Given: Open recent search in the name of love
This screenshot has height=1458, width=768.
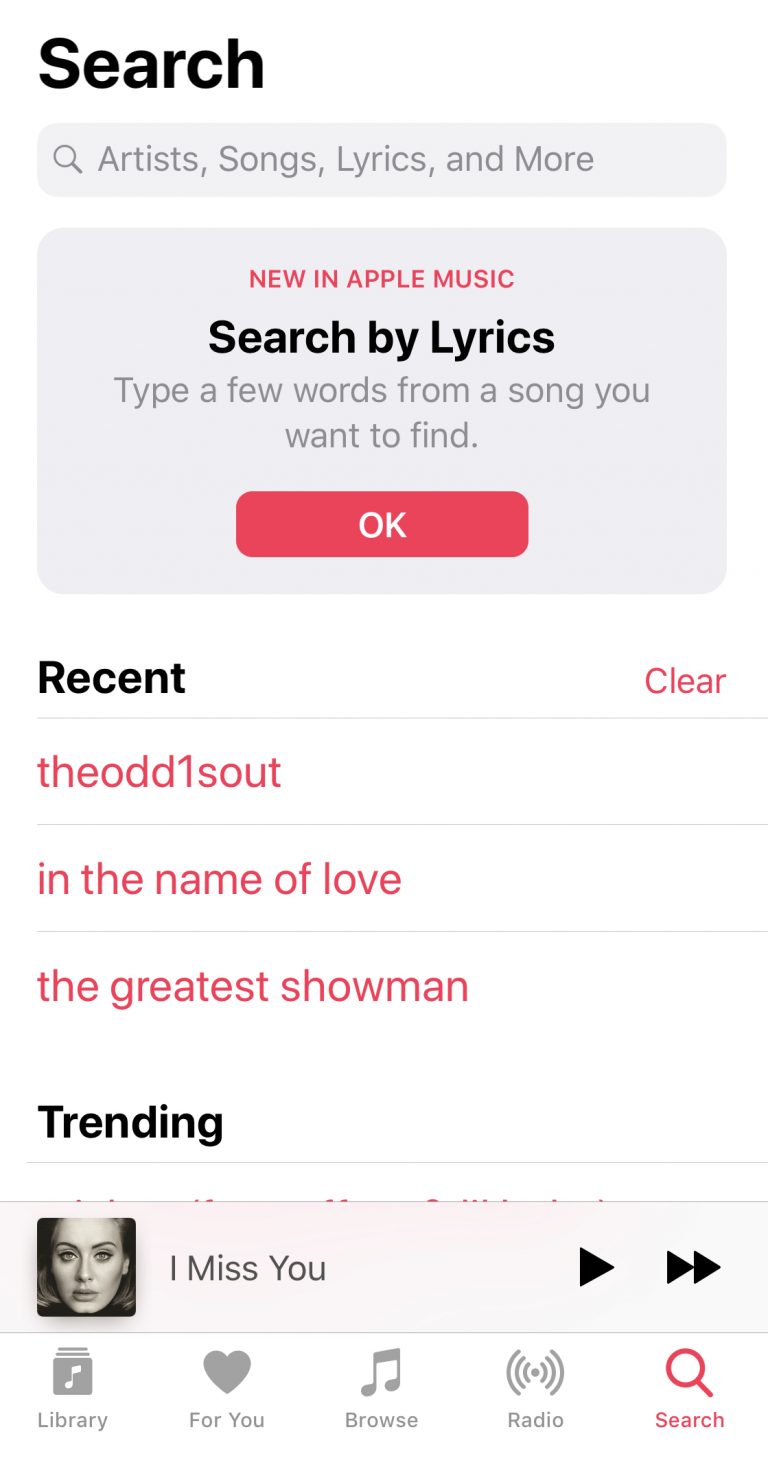Looking at the screenshot, I should (x=220, y=879).
